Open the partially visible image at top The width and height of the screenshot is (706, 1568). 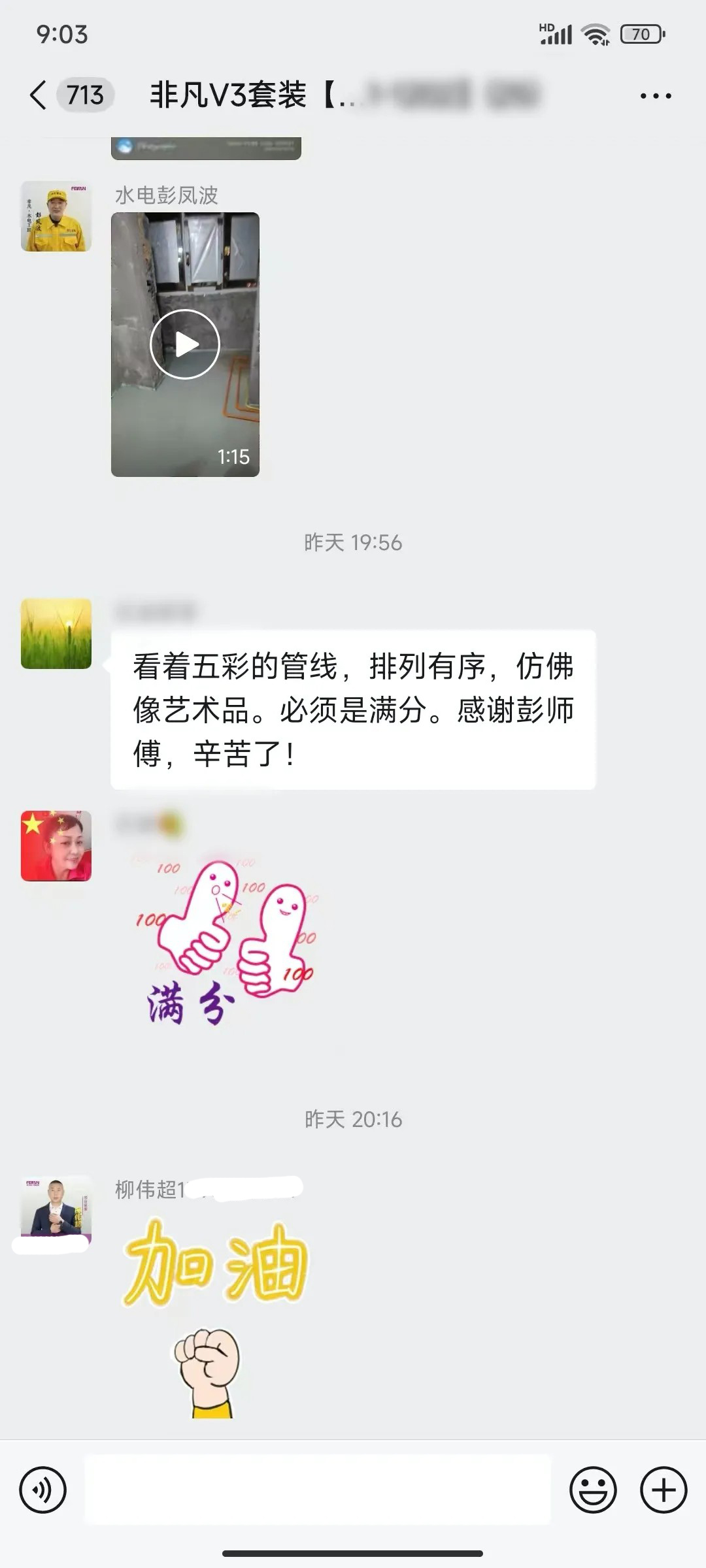206,148
